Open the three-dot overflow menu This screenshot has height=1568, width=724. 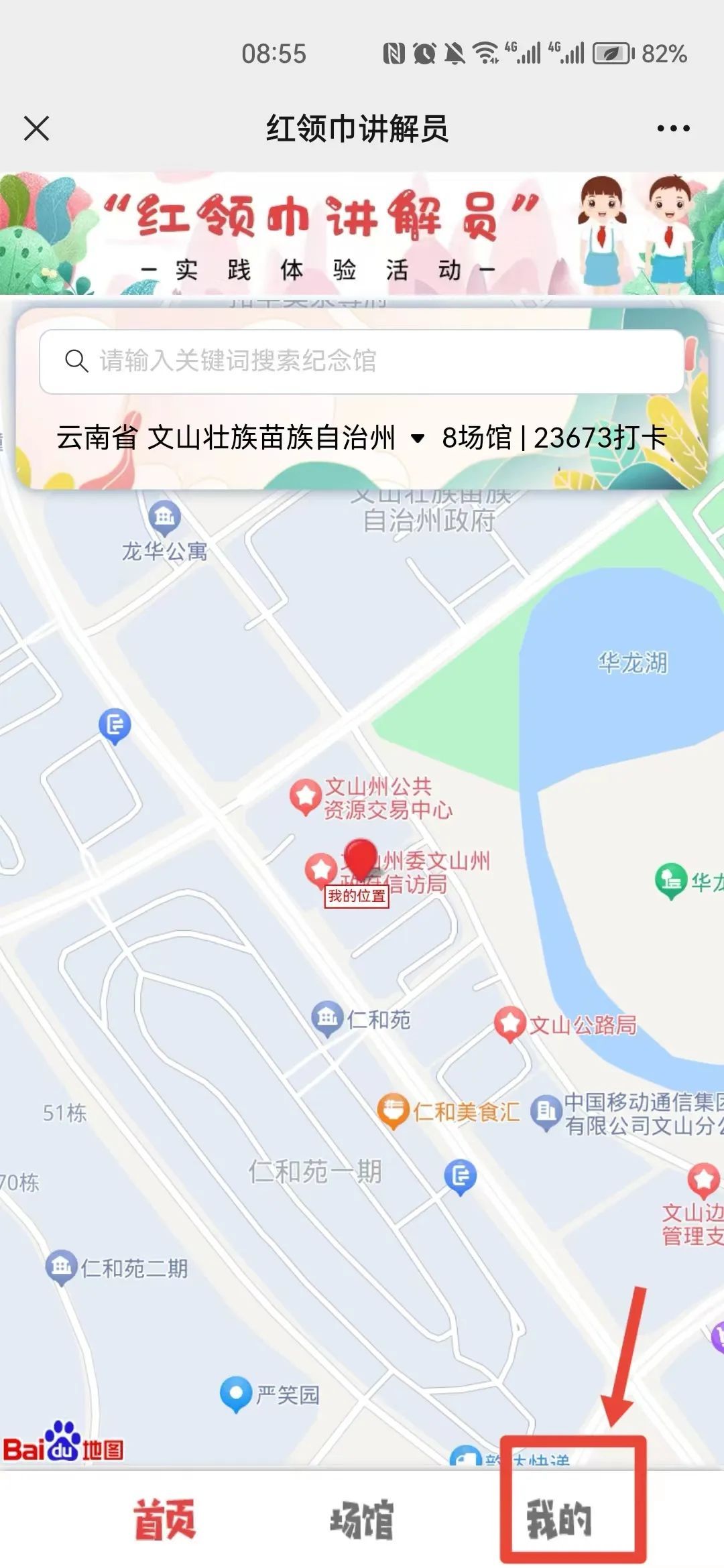pos(673,128)
